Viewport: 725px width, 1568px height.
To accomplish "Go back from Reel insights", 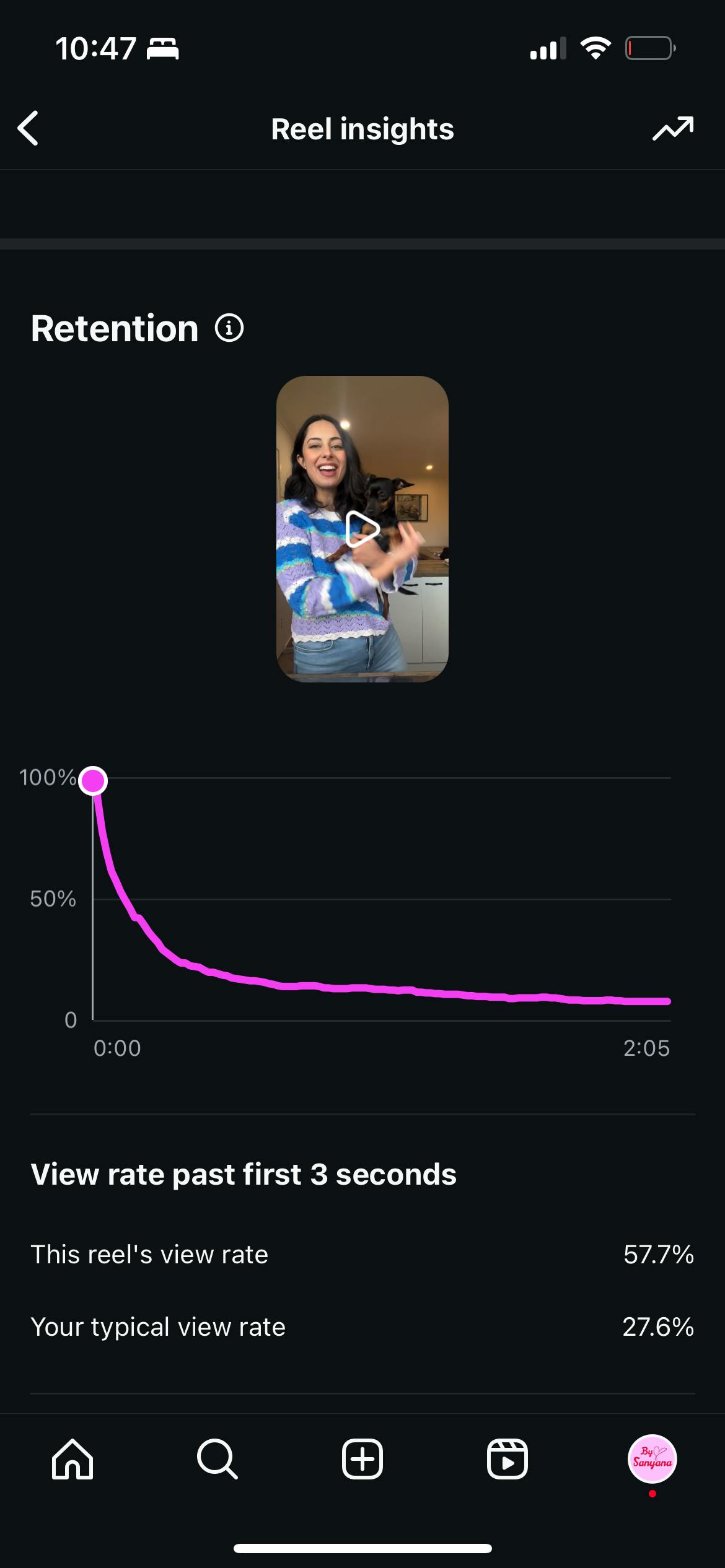I will pos(28,129).
